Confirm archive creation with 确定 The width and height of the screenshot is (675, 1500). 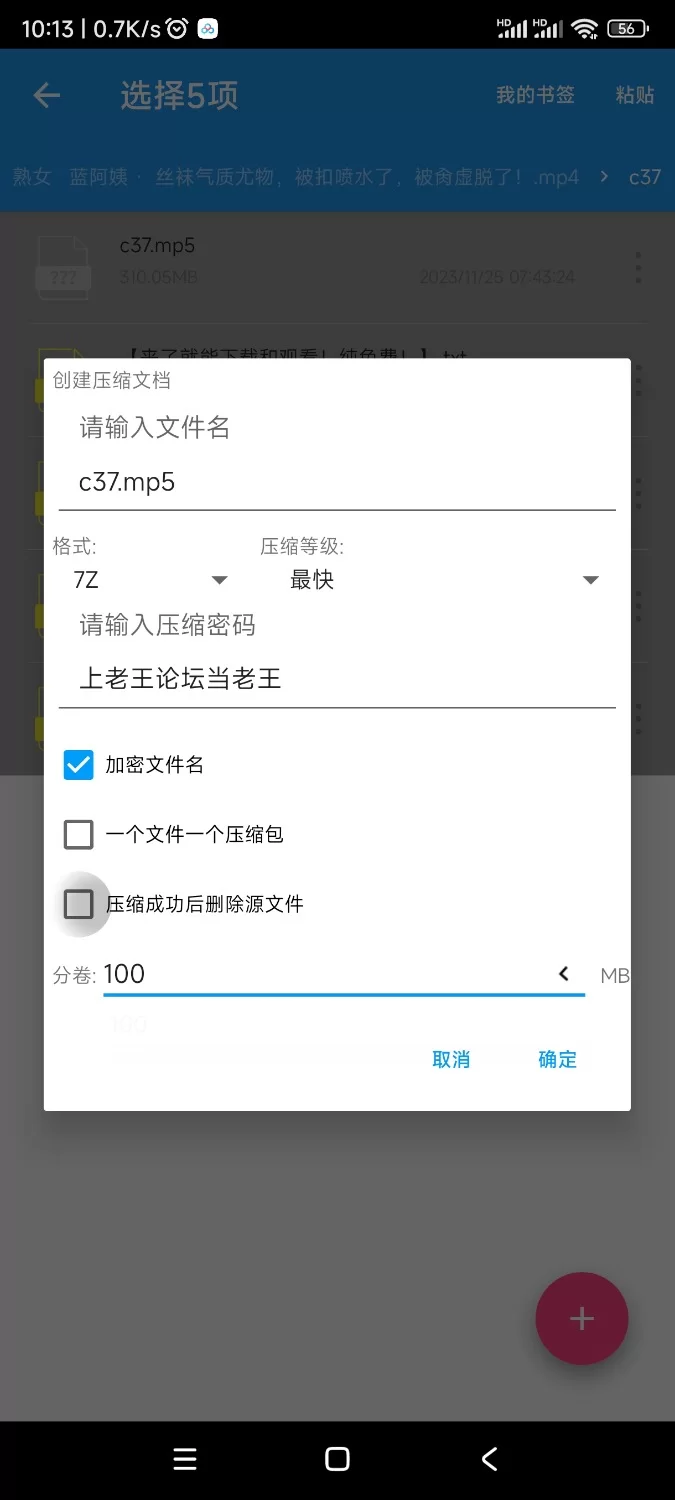coord(558,1060)
